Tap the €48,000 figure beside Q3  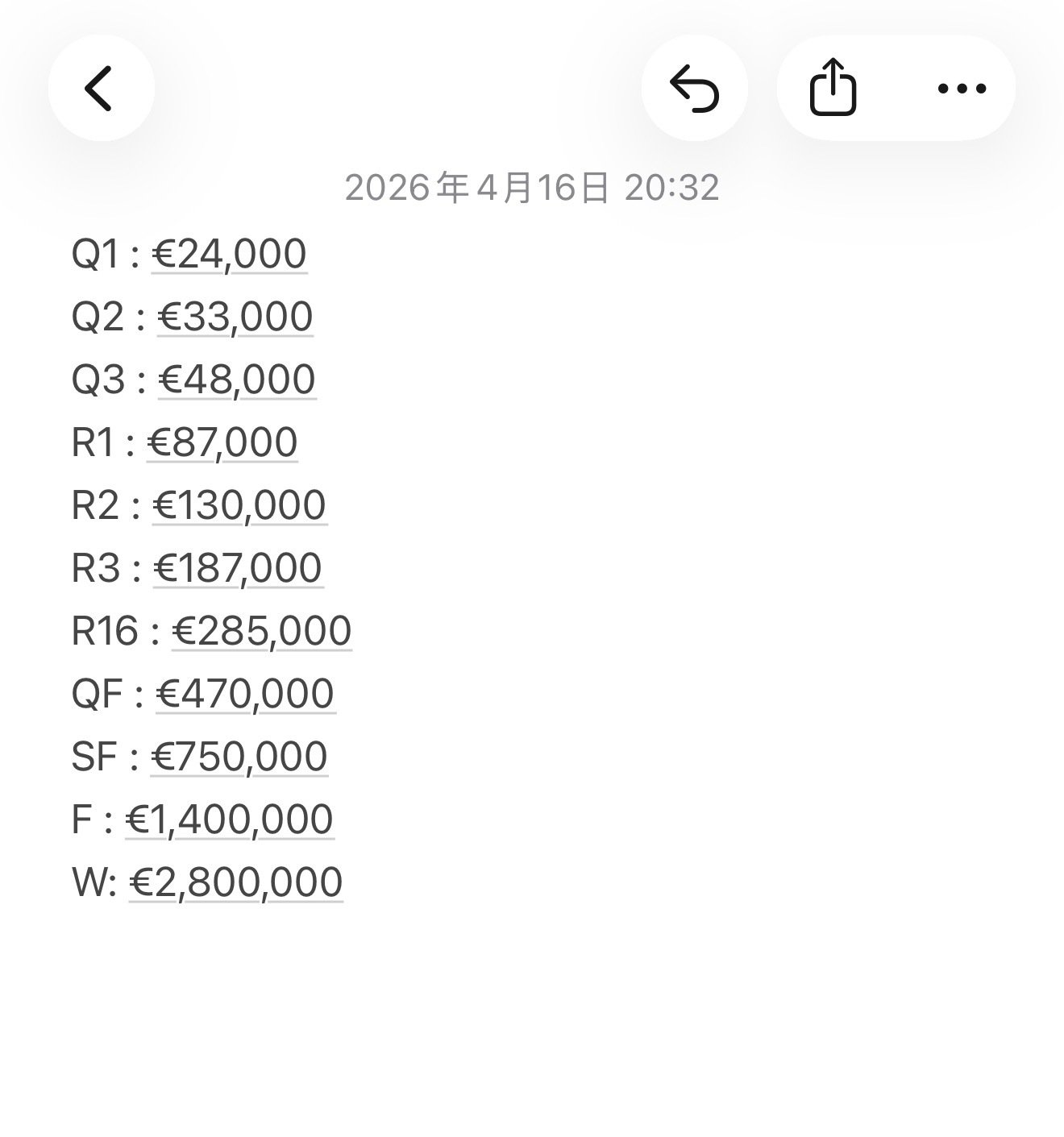(x=235, y=378)
